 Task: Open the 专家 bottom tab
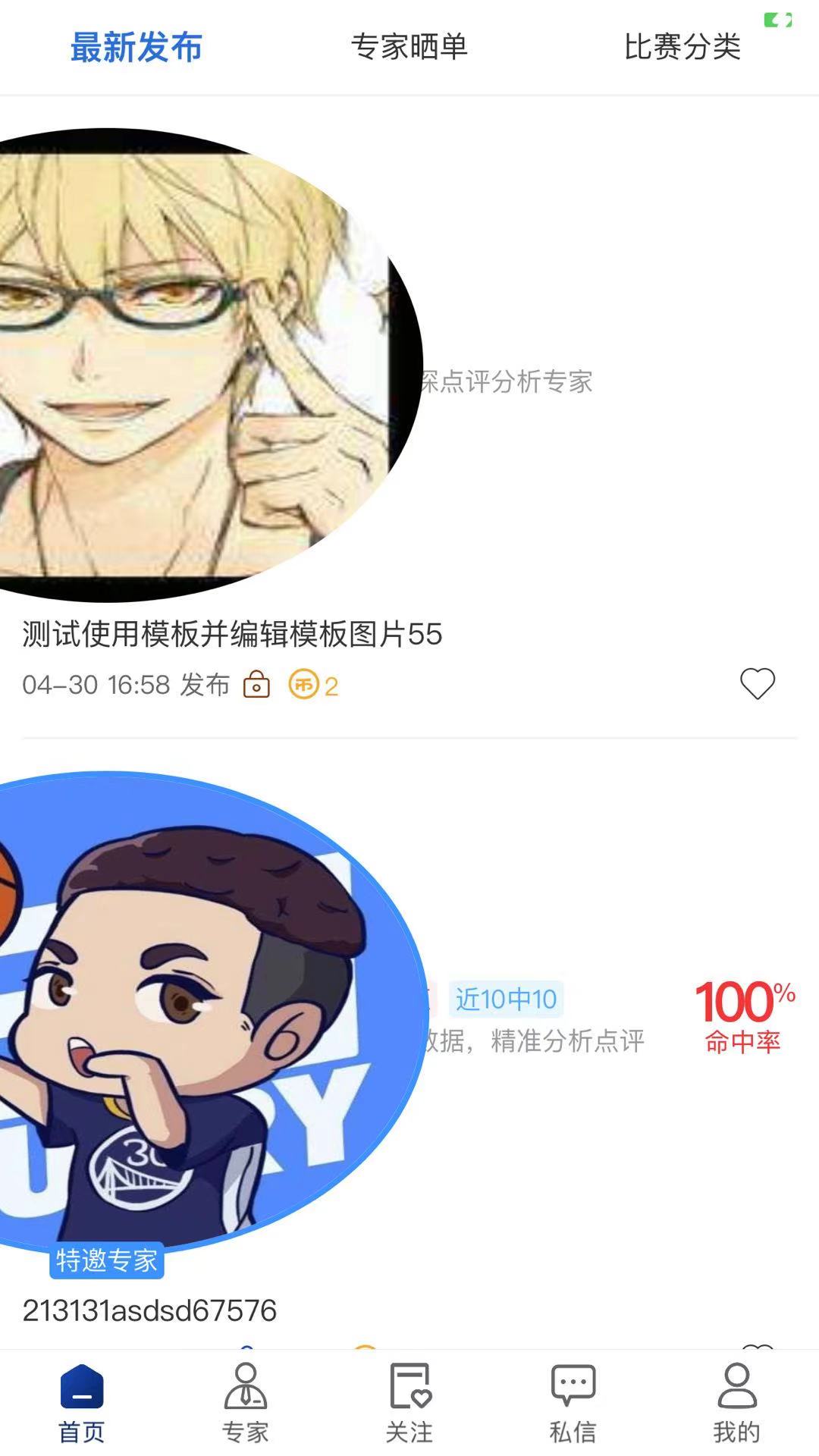[x=246, y=1403]
